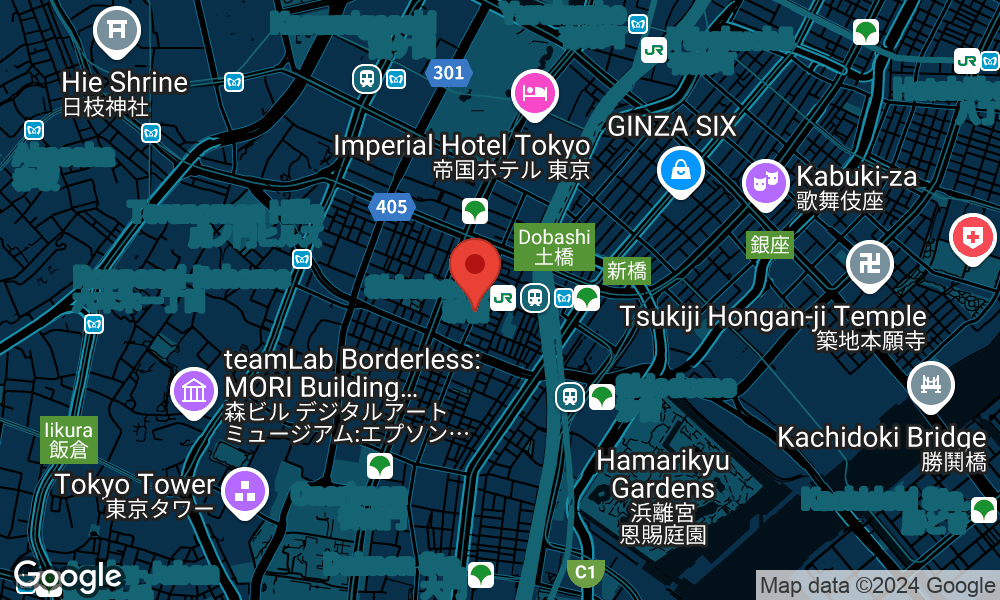
Task: Tap the Hamarikyu Gardens label
Action: click(x=662, y=474)
